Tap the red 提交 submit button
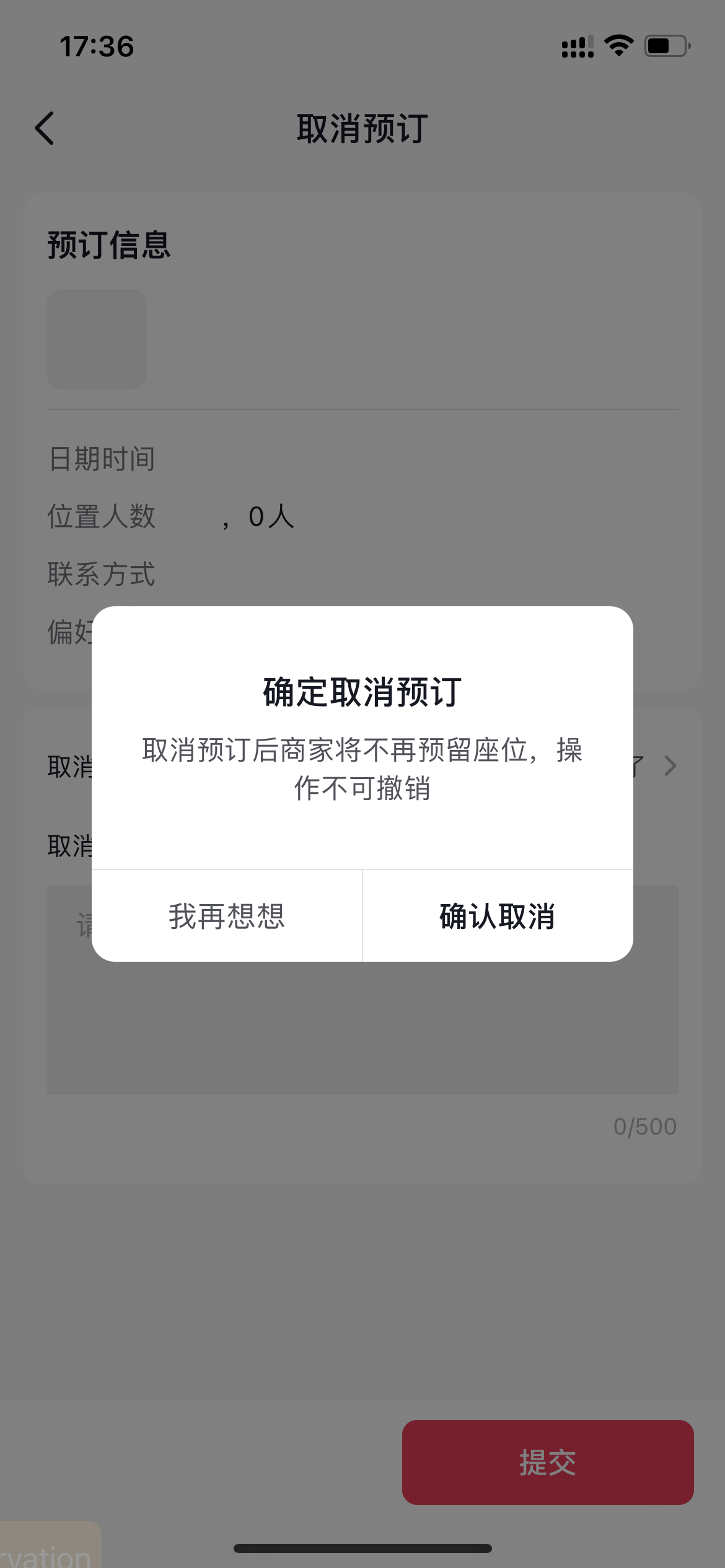725x1568 pixels. [547, 1462]
